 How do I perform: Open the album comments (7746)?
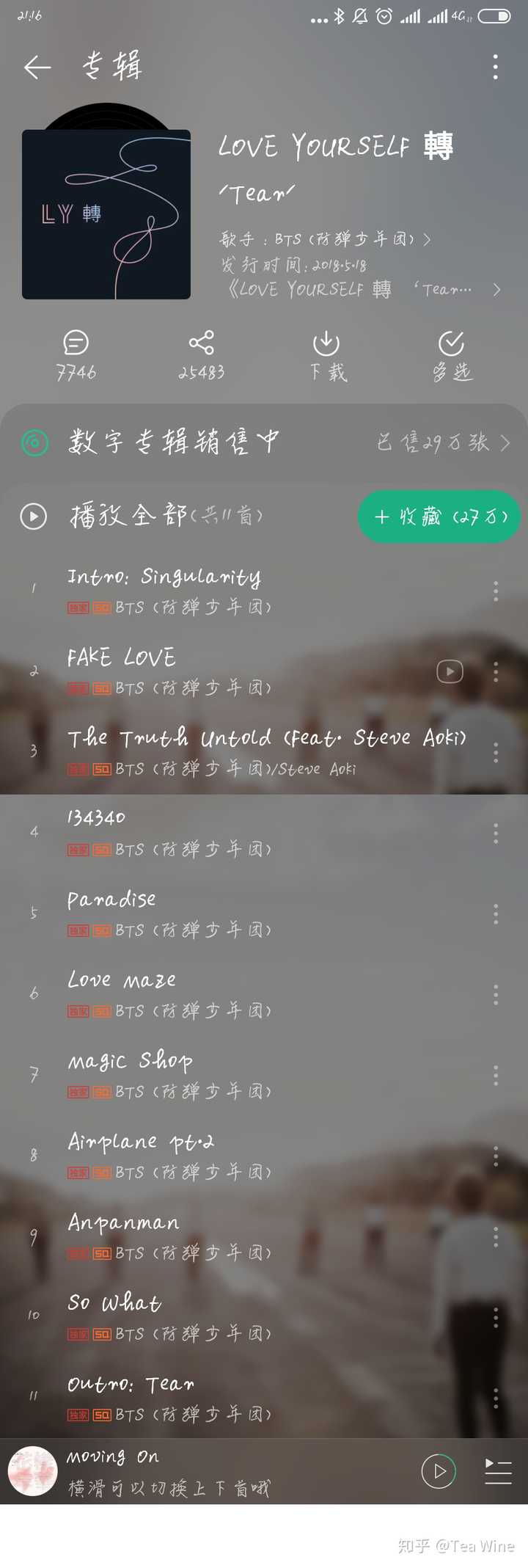pos(76,355)
